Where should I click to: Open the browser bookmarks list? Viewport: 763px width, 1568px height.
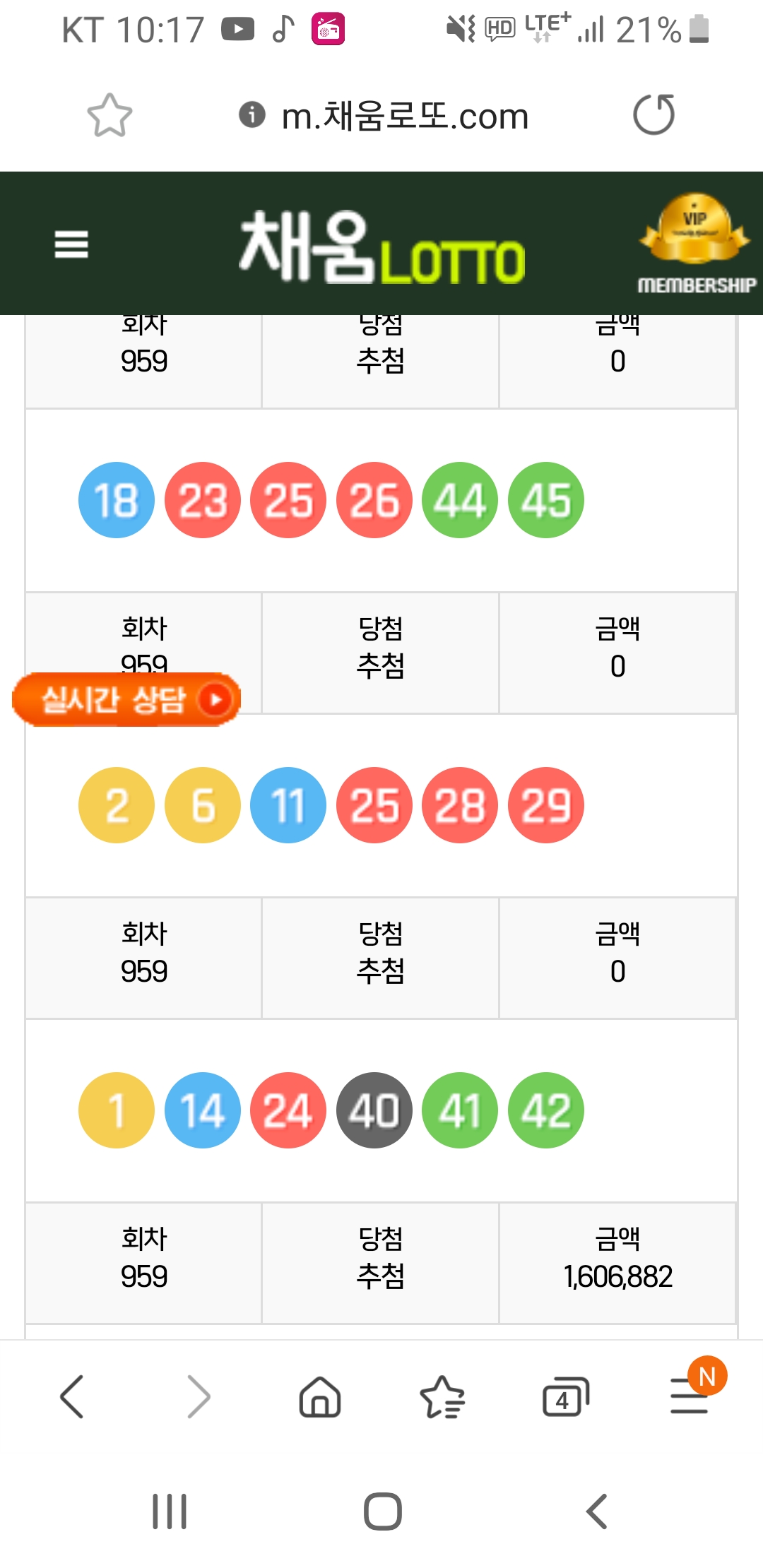click(x=442, y=1396)
